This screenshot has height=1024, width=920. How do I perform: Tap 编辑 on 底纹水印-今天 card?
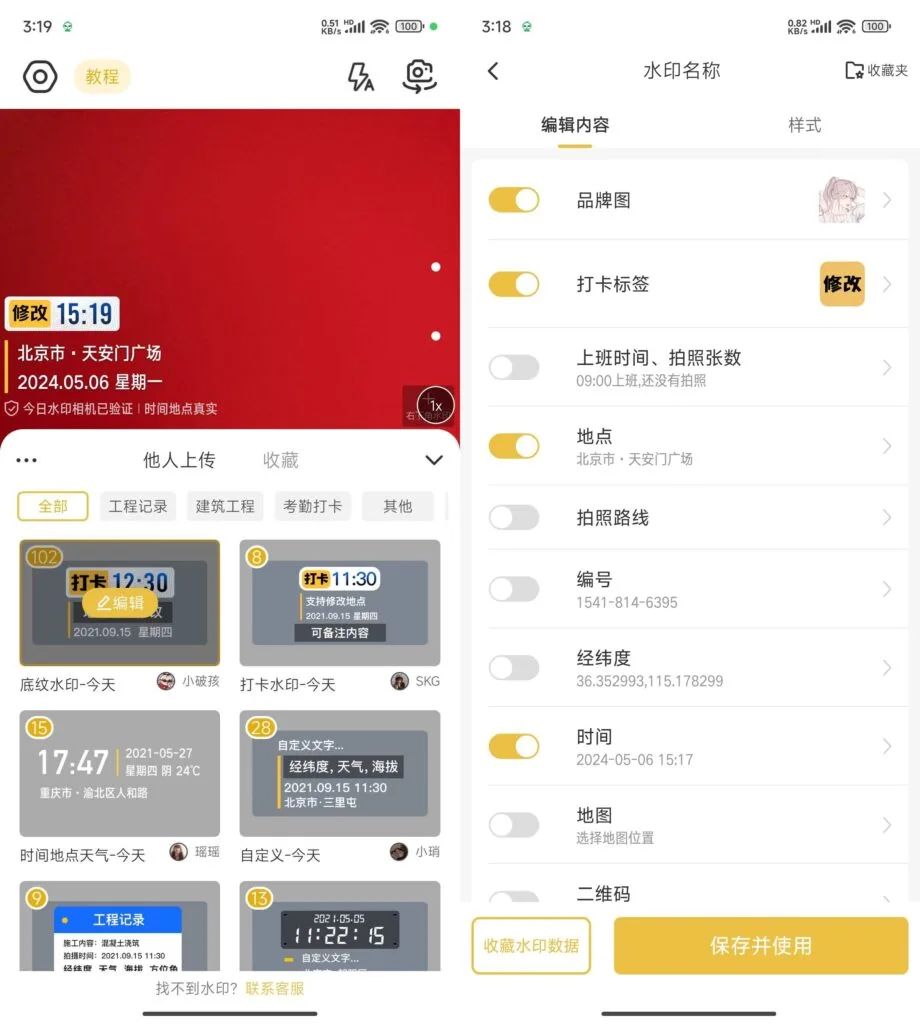coord(120,603)
